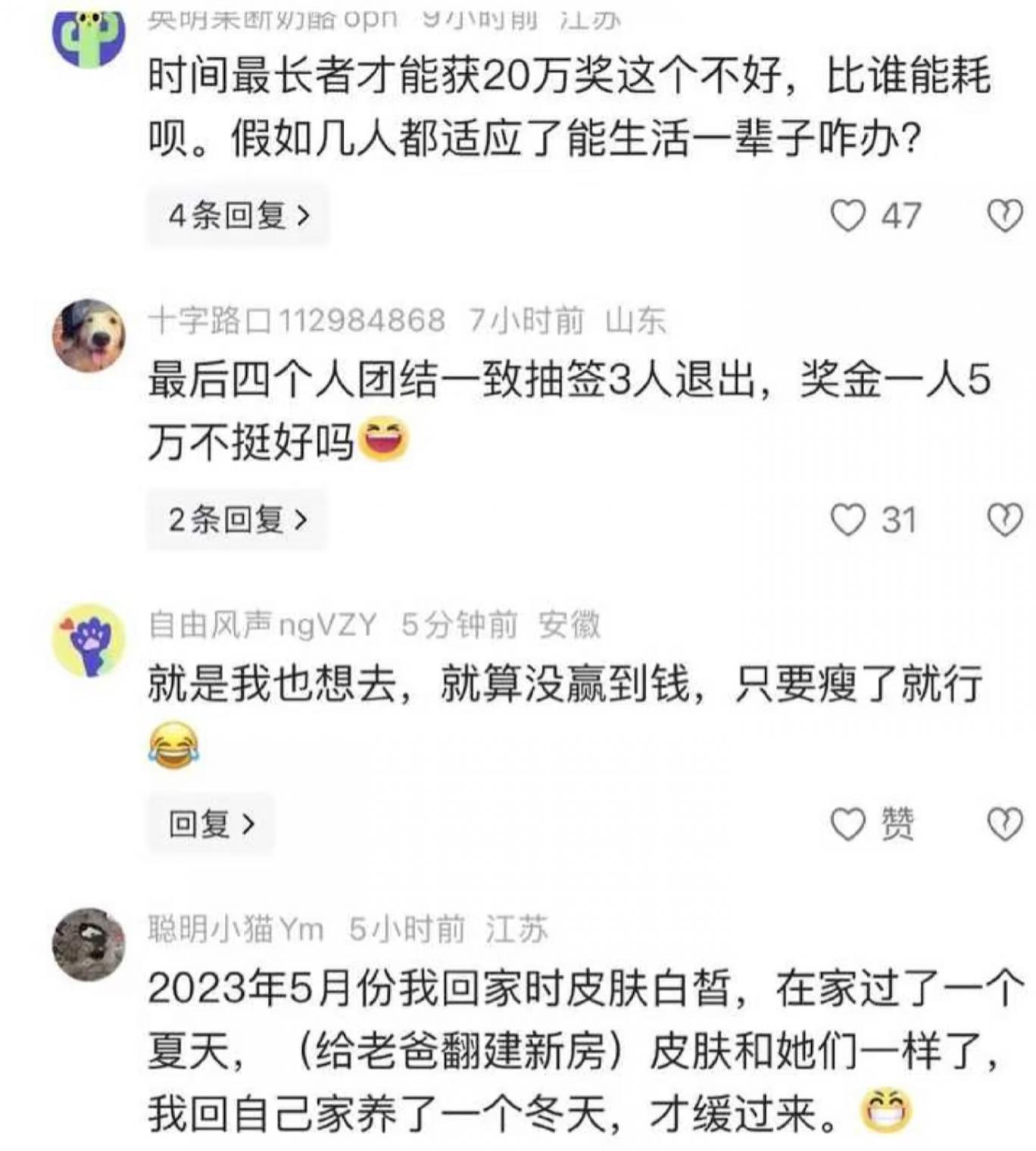1036x1151 pixels.
Task: Open 聪明小猫Ym's avatar profile
Action: click(x=89, y=944)
